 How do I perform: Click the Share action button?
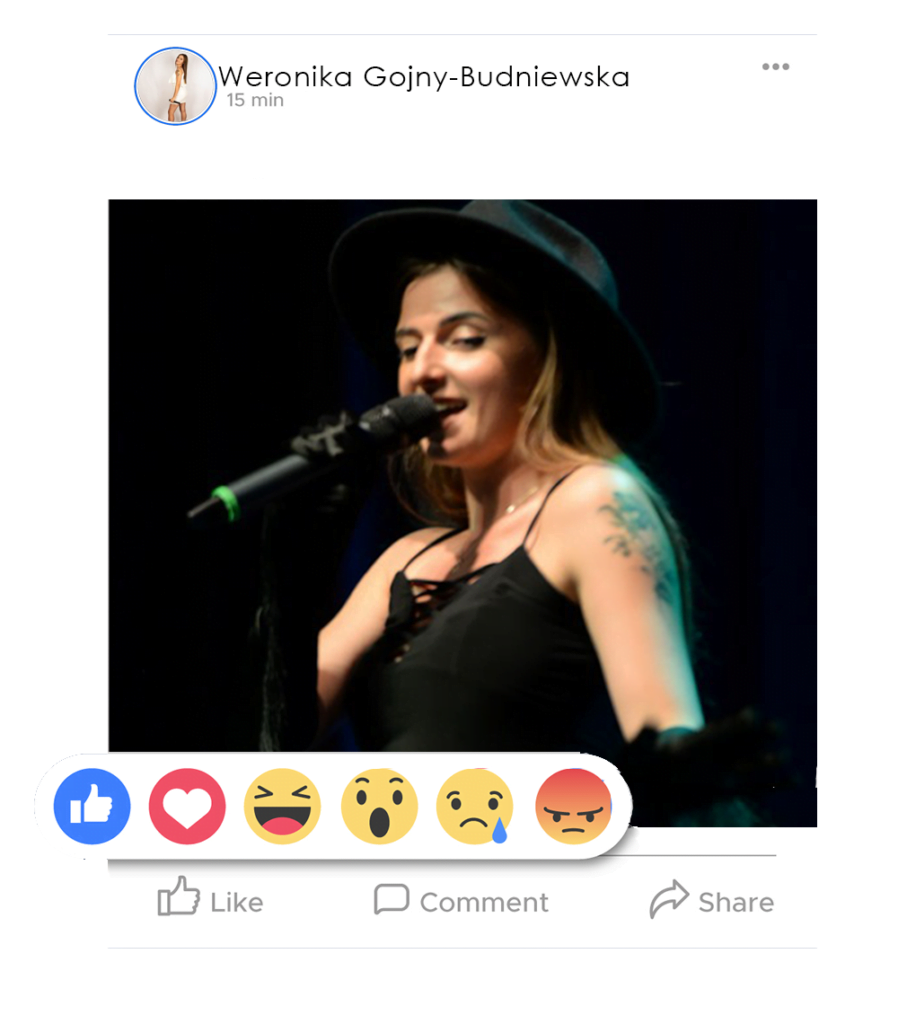pyautogui.click(x=711, y=901)
